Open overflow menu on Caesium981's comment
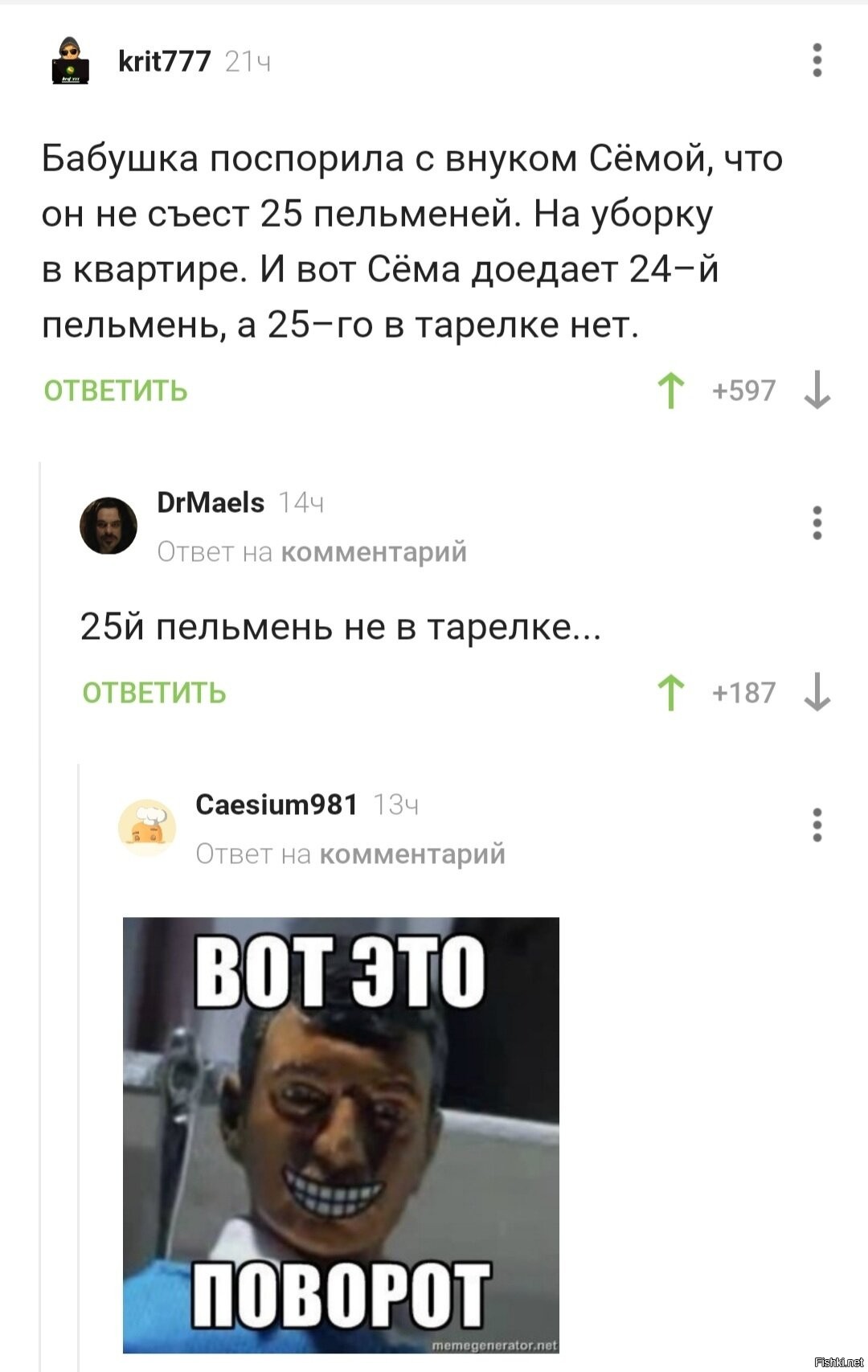Screen dimensions: 868x1372 tap(817, 825)
